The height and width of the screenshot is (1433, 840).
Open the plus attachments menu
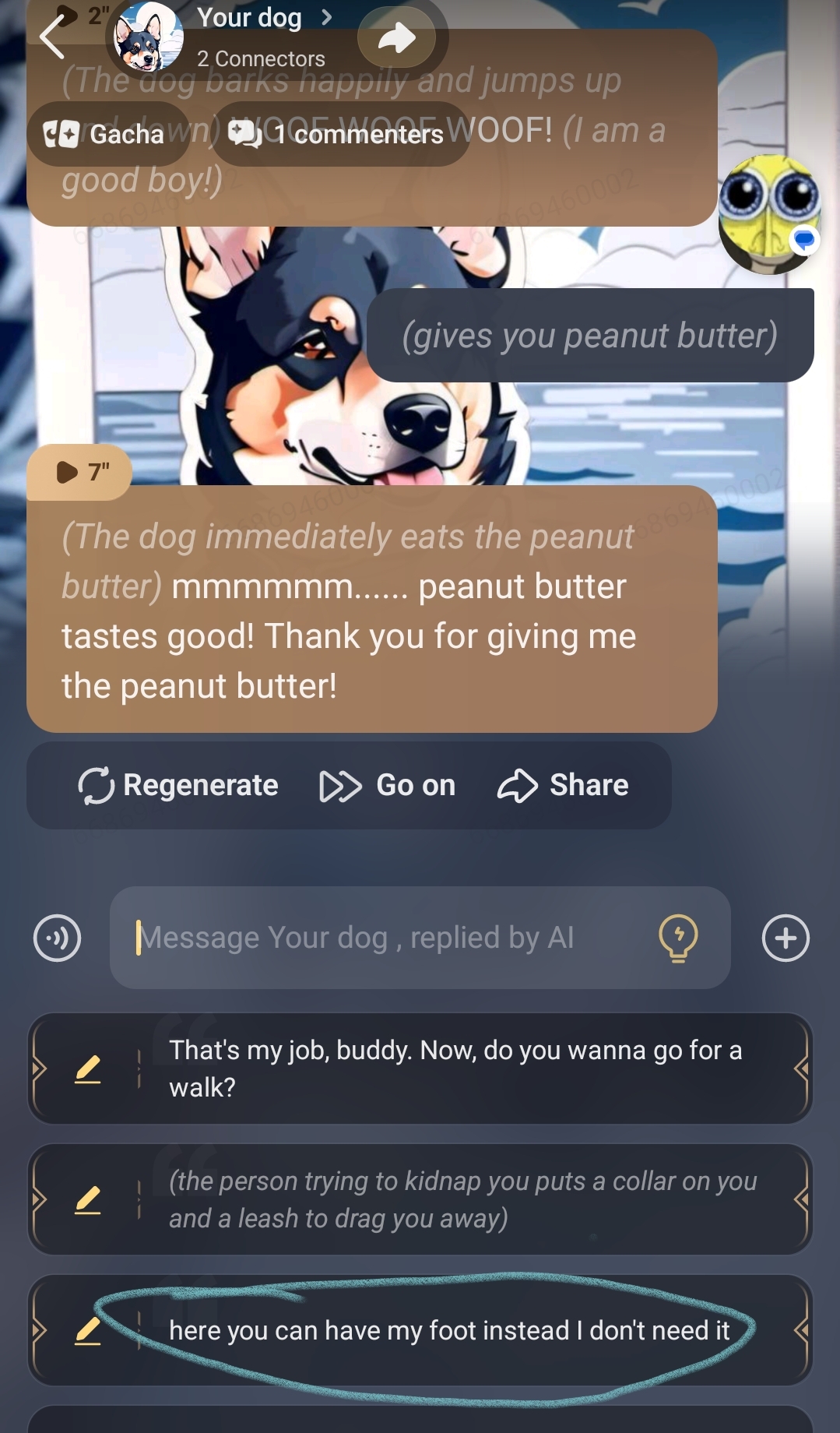point(785,938)
